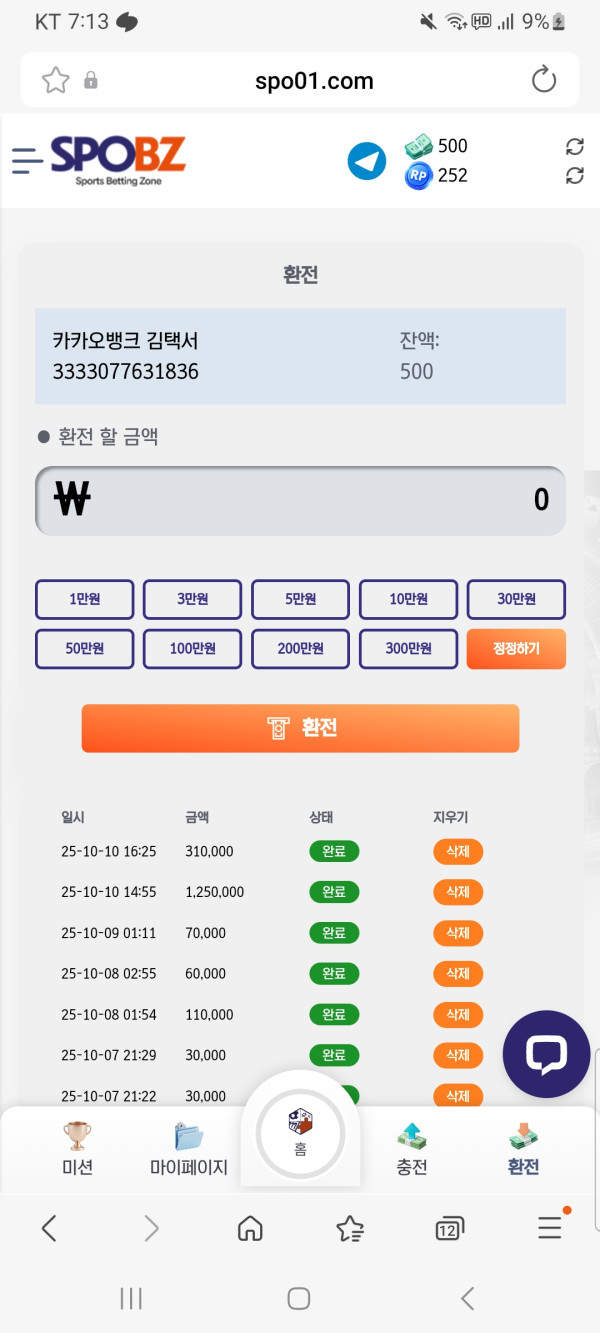Reload the page in the browser
Screen dimensions: 600x1333
(x=544, y=80)
